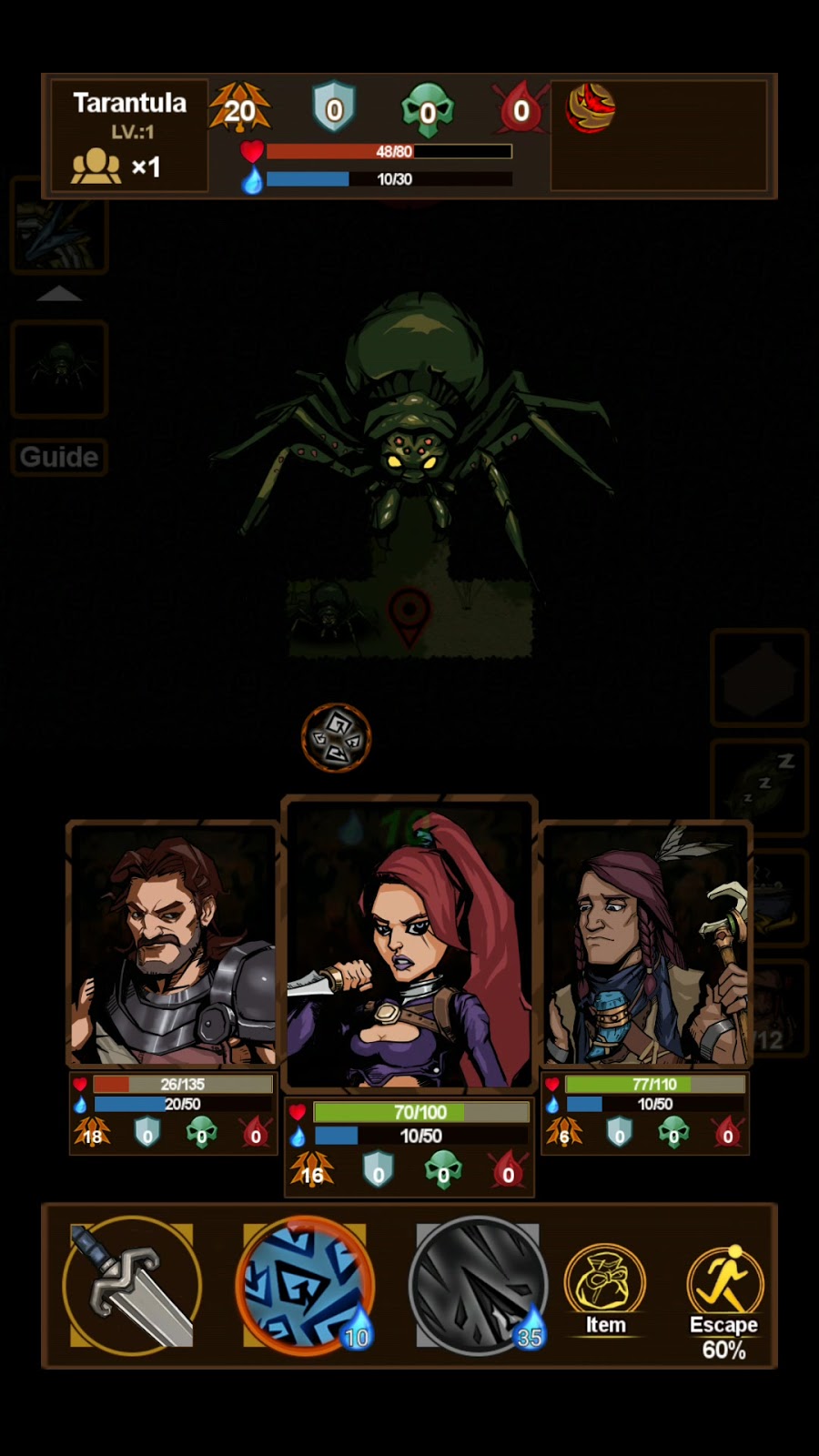Tap the round rune icon above the heroes
The width and height of the screenshot is (819, 1456).
[336, 737]
